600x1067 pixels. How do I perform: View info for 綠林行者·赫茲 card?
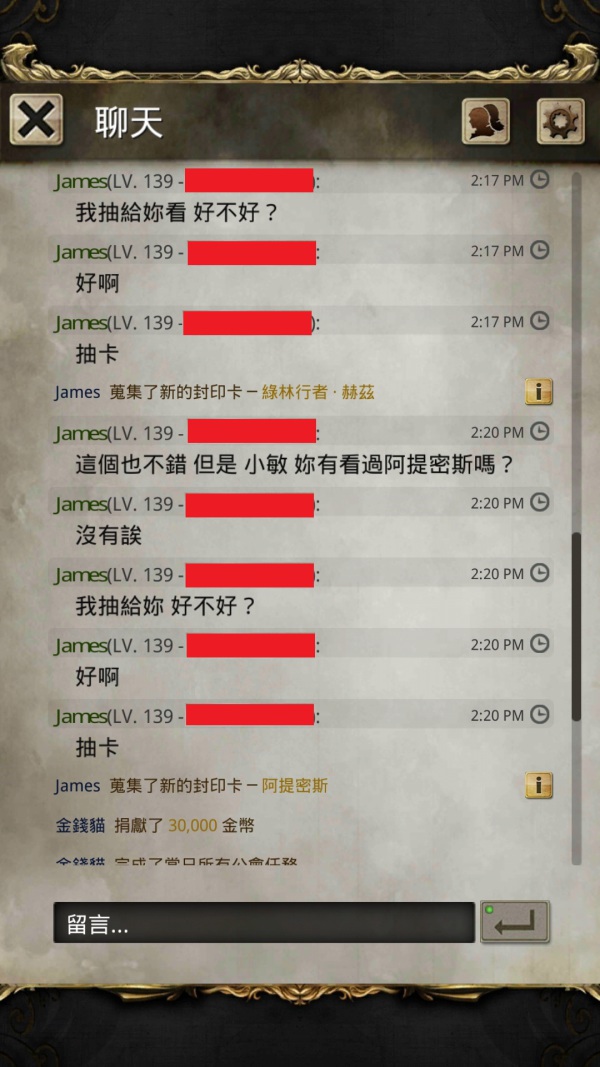(x=539, y=392)
